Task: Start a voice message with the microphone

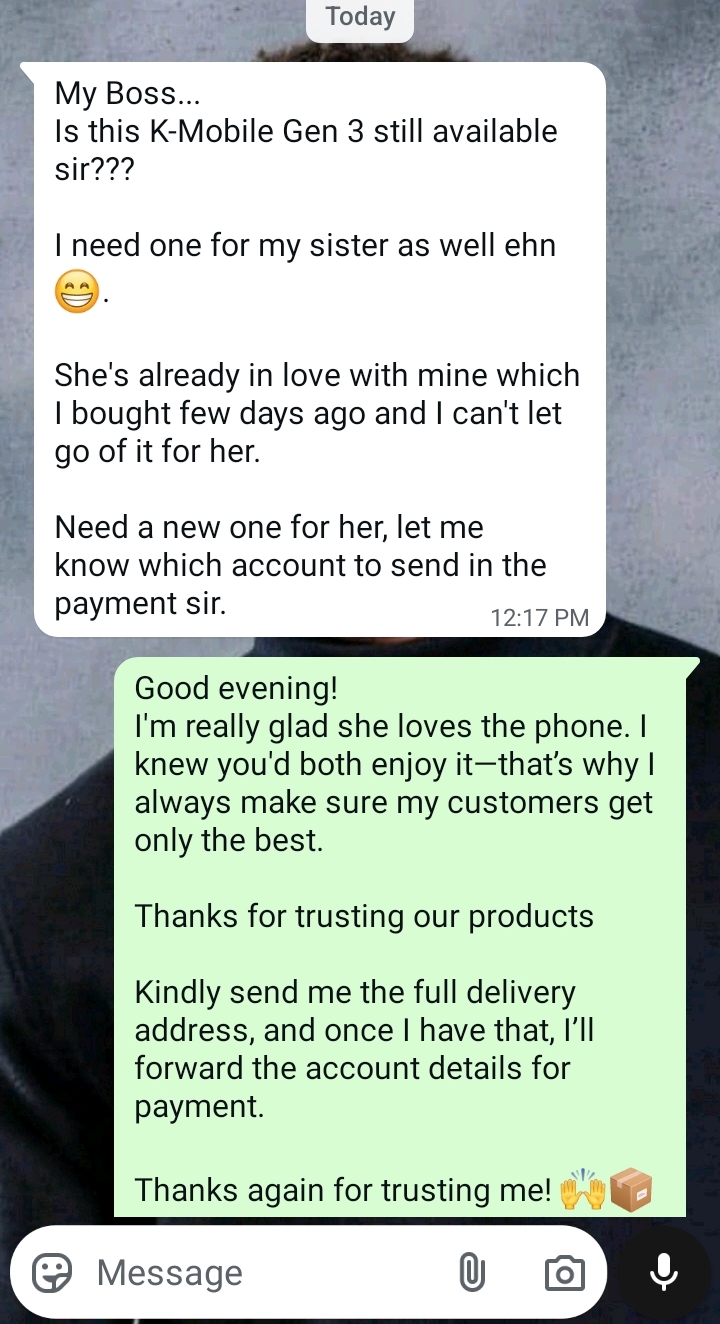Action: (664, 1272)
